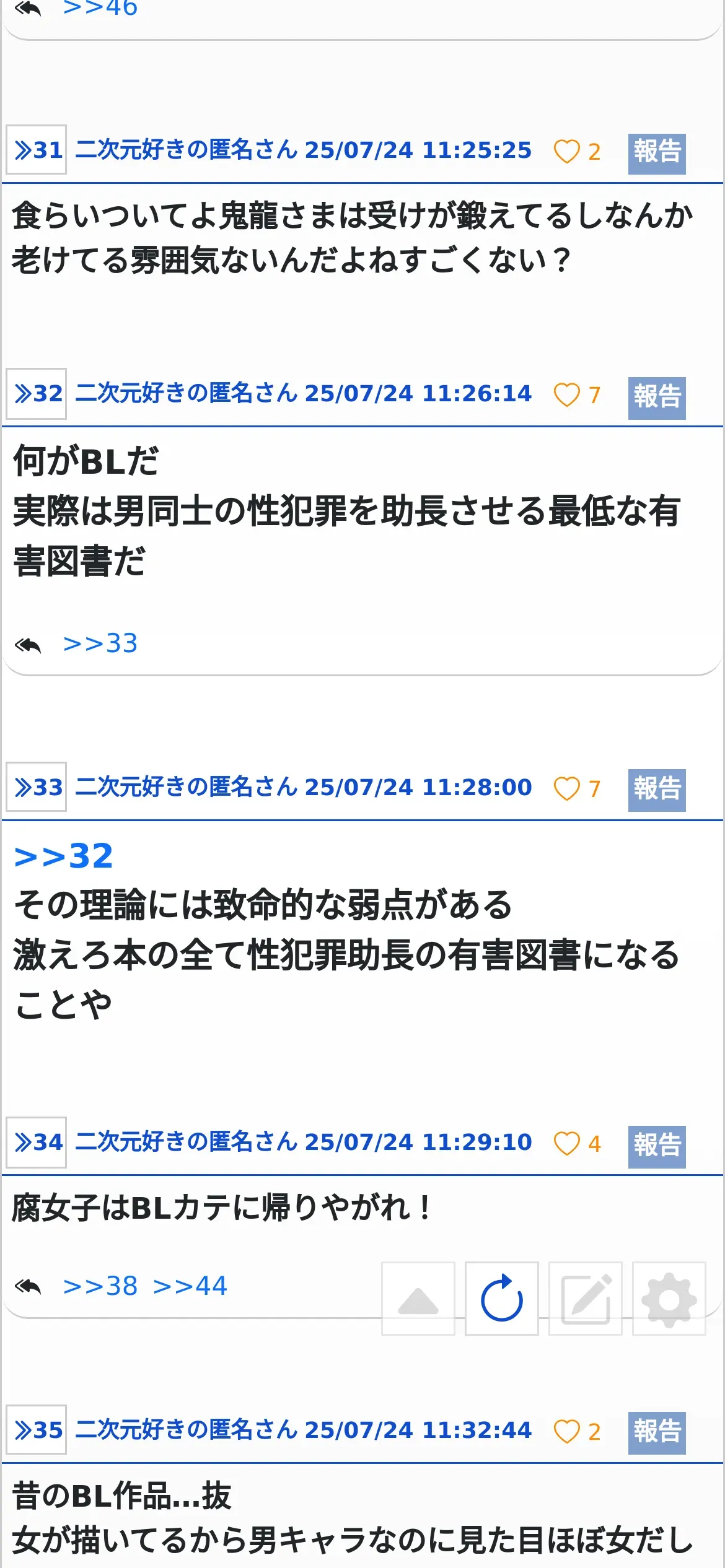Tap the >>31 post number anchor

click(37, 150)
